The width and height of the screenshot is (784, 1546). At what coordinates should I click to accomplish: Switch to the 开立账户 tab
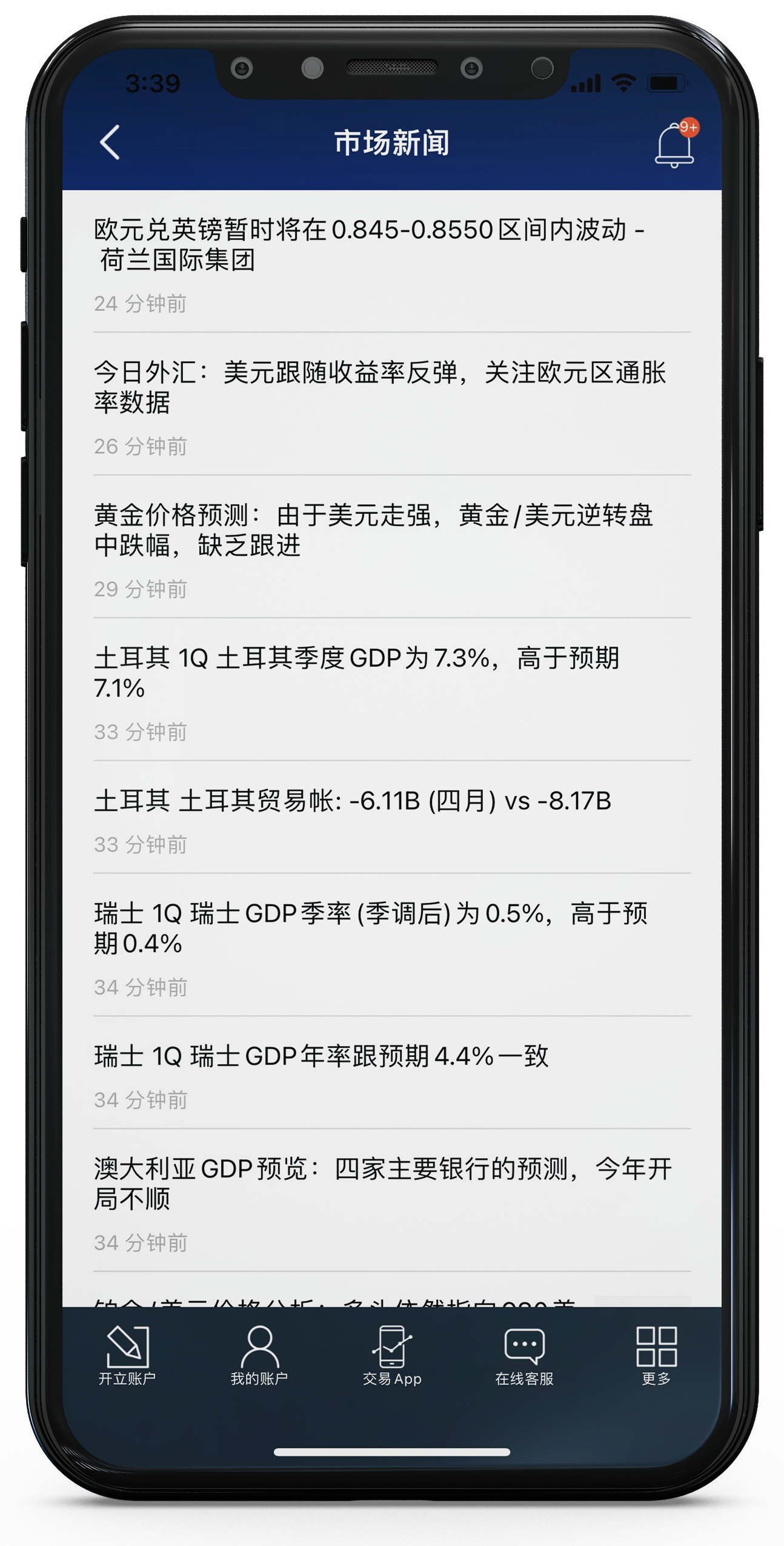[x=127, y=1355]
